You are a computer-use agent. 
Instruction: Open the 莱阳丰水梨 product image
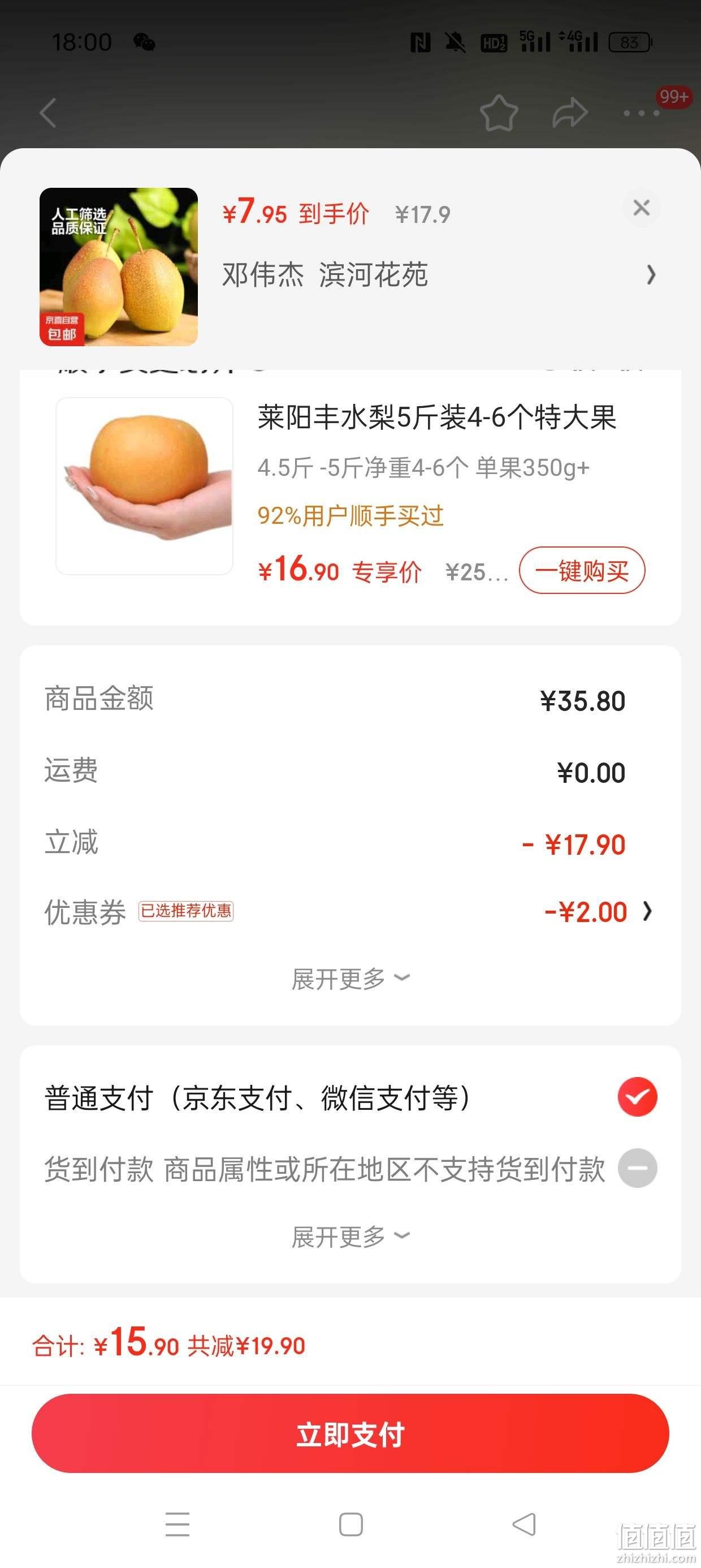[x=144, y=486]
